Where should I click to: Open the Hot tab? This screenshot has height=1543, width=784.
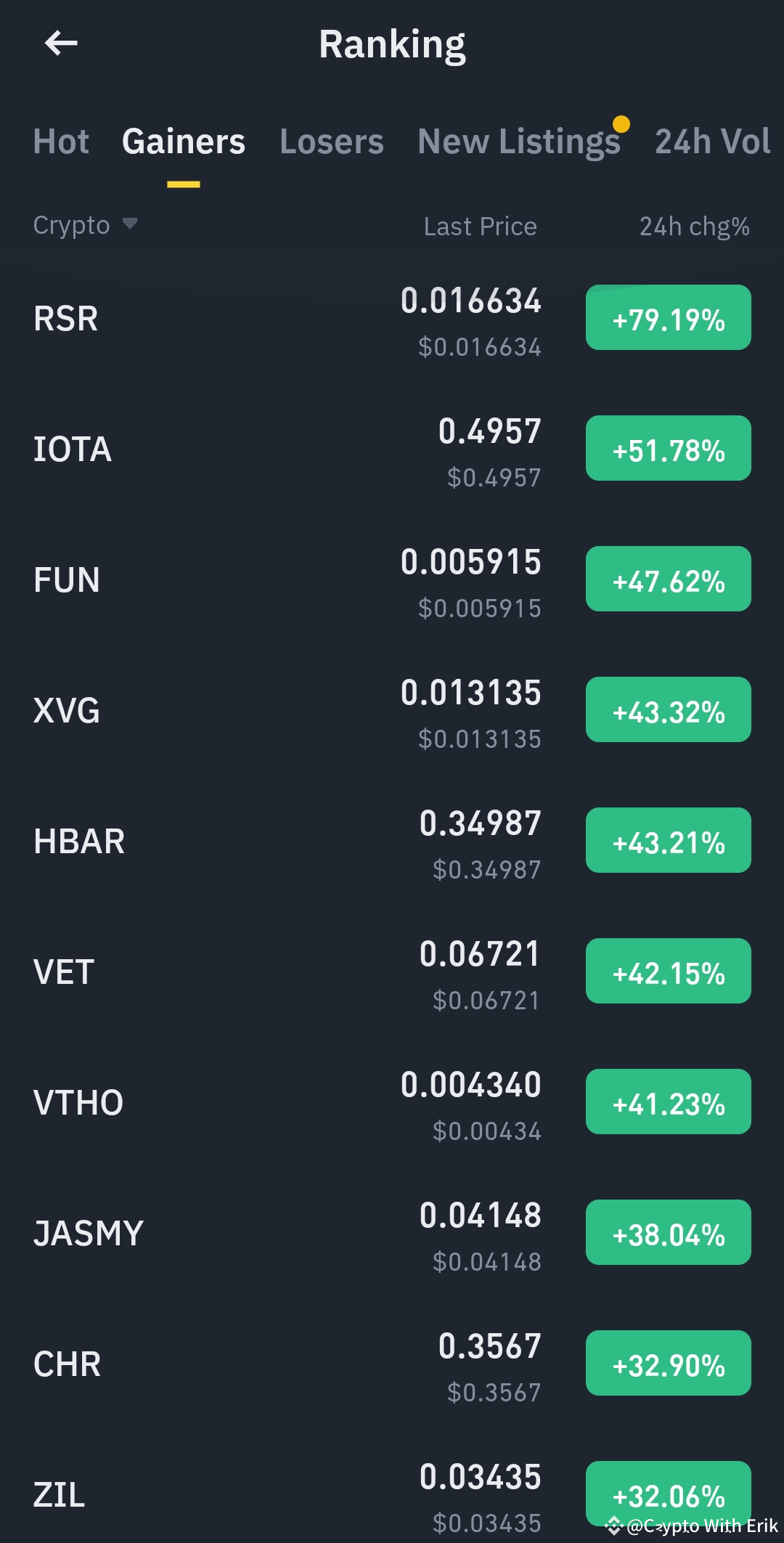pos(62,142)
